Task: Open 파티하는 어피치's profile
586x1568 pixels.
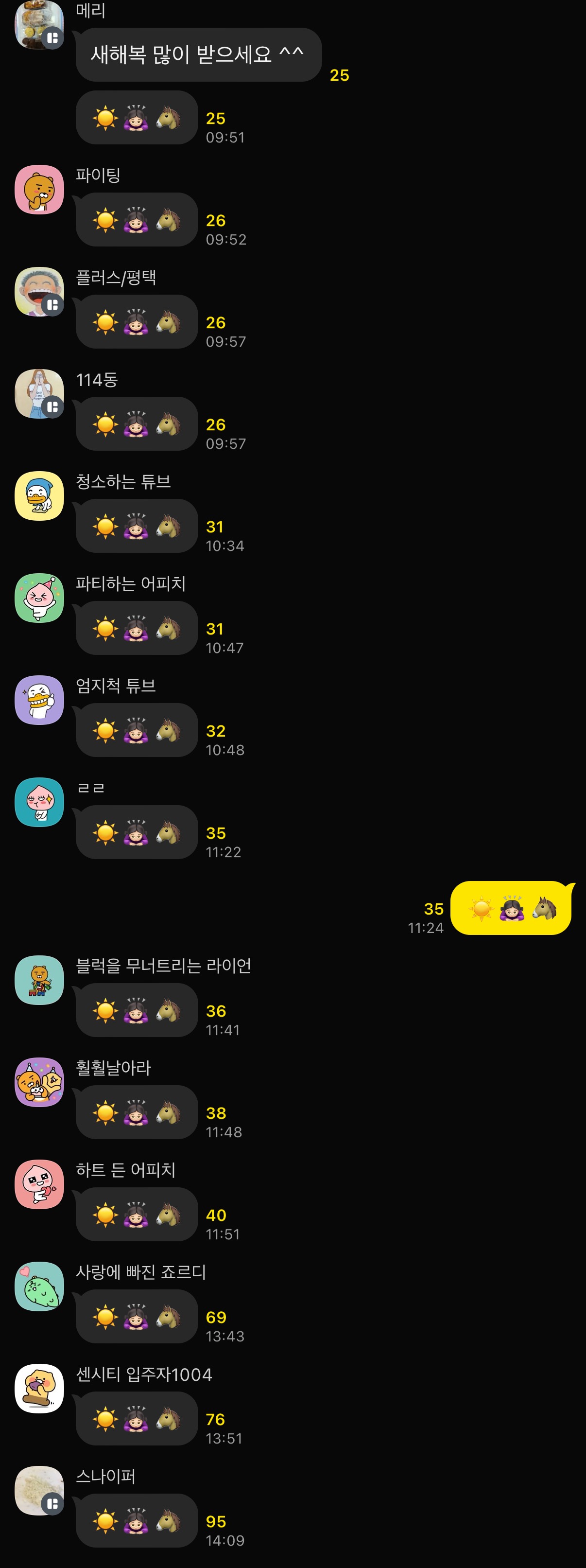Action: pyautogui.click(x=39, y=598)
